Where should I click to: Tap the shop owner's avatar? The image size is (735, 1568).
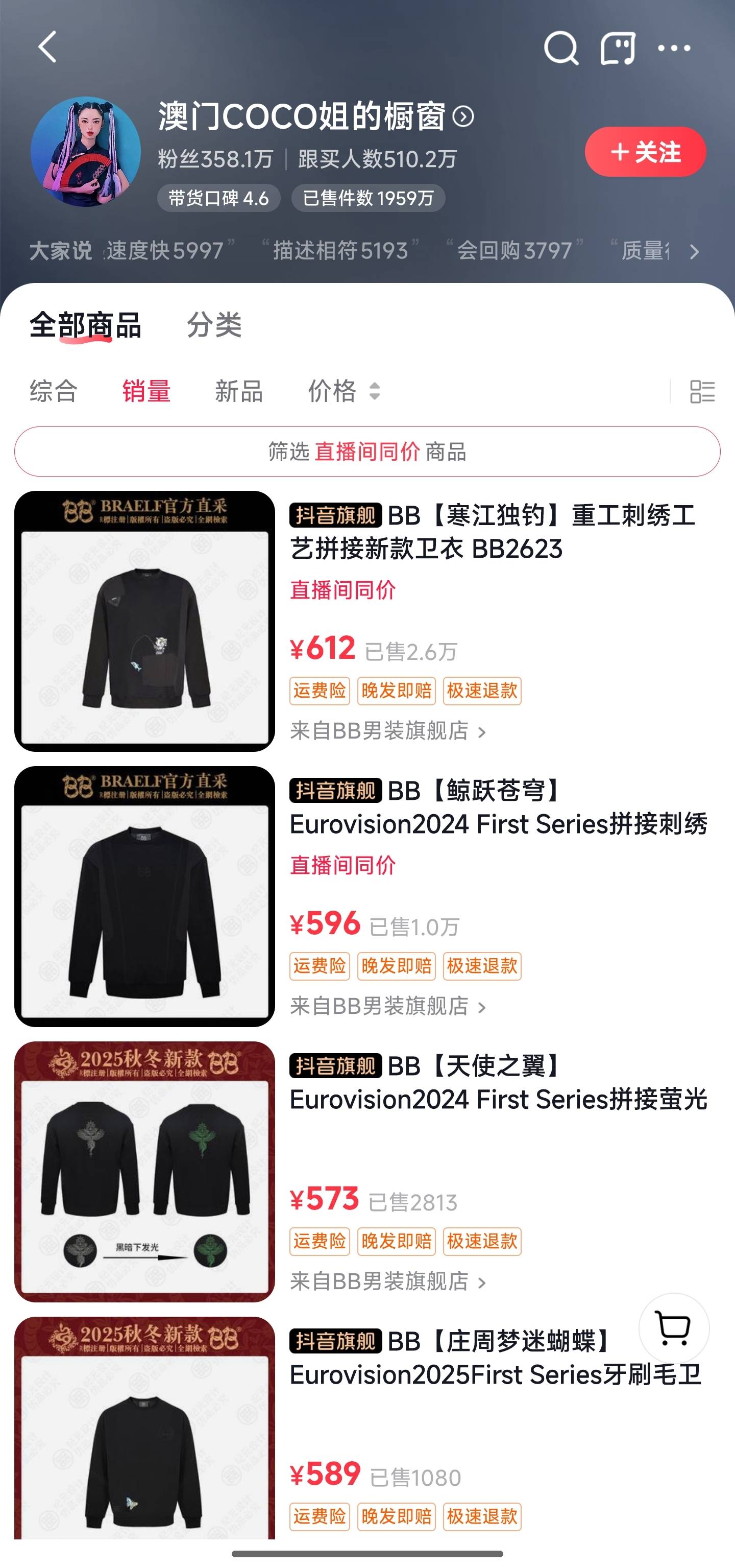[x=90, y=150]
